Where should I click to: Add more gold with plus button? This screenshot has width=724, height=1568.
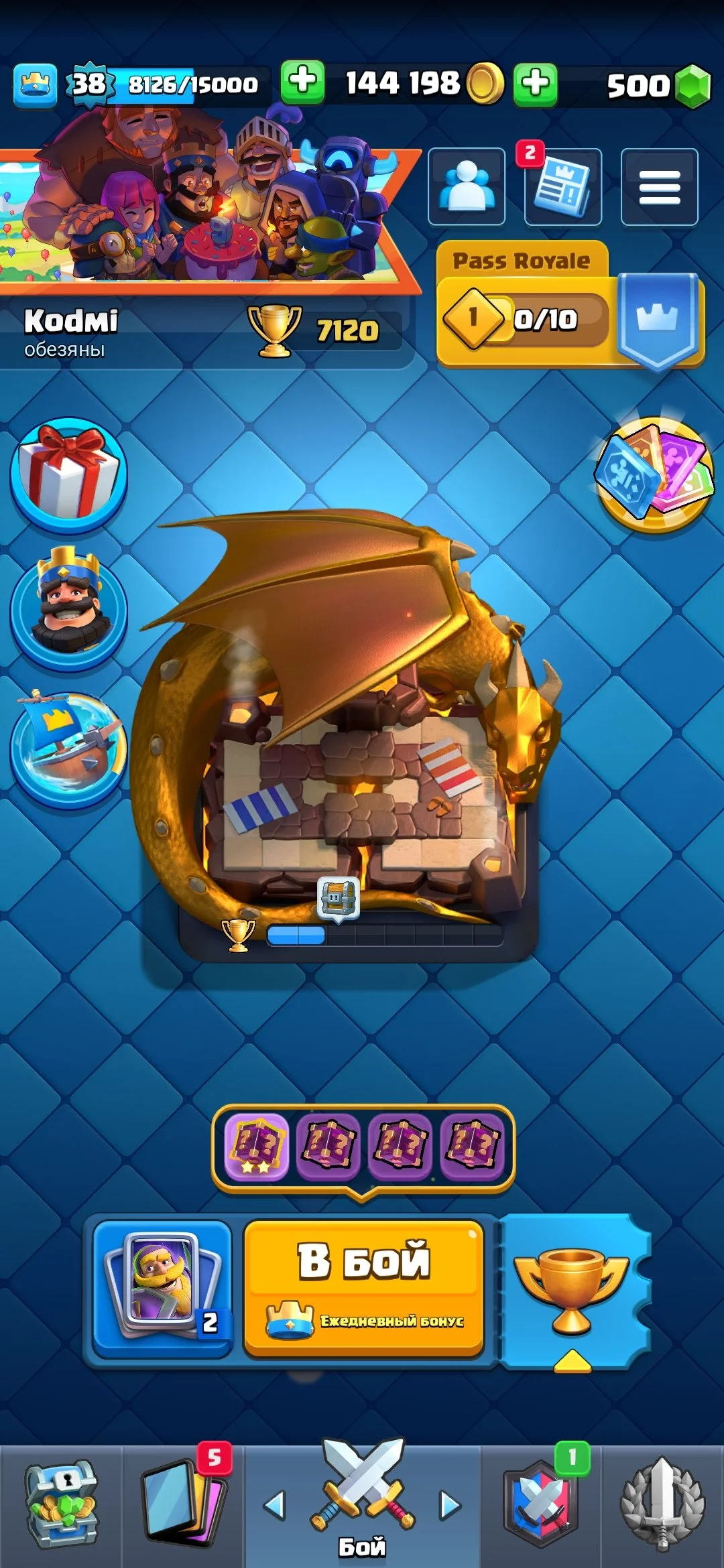pos(302,83)
